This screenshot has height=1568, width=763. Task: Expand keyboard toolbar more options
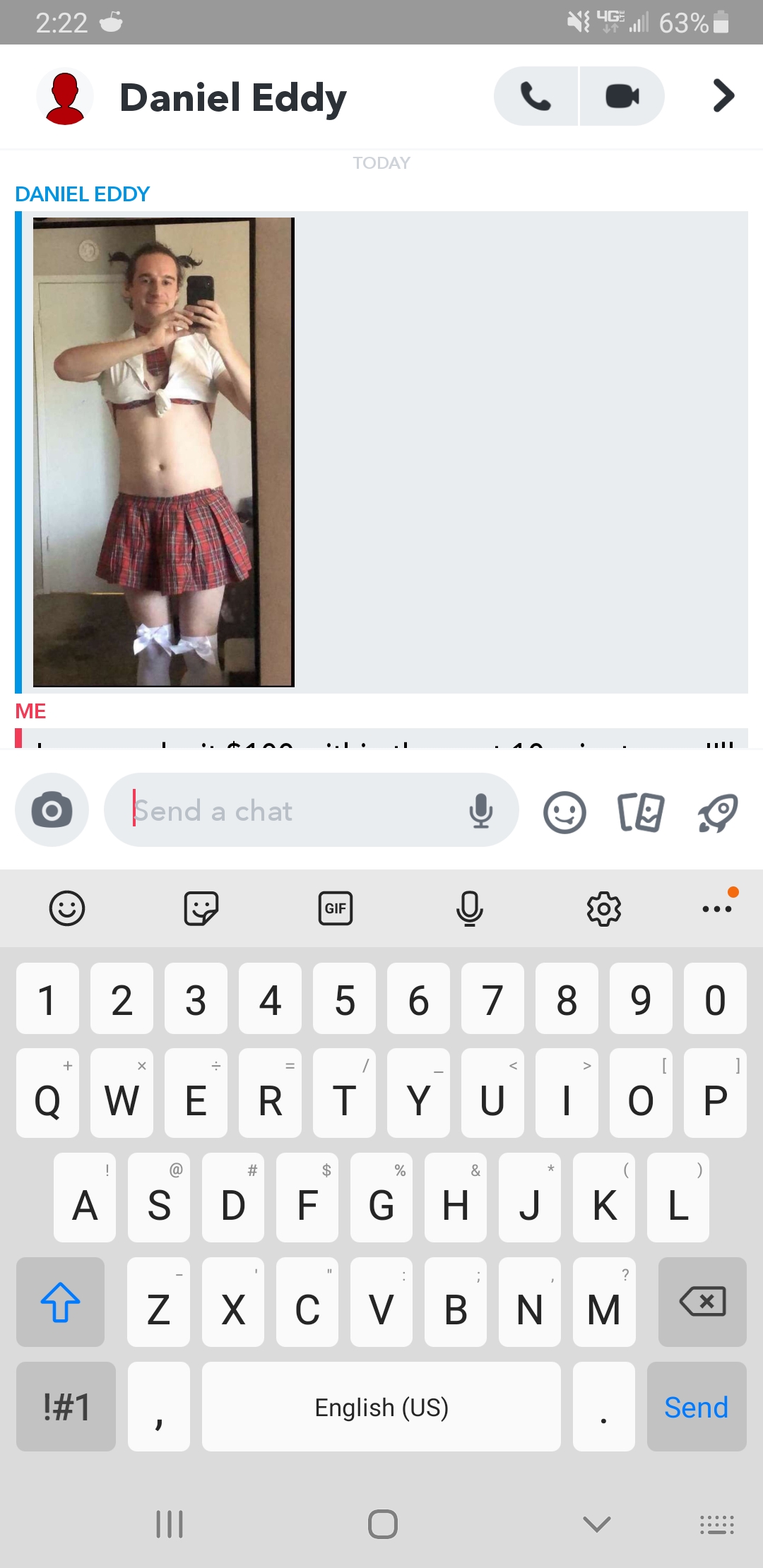tap(717, 908)
